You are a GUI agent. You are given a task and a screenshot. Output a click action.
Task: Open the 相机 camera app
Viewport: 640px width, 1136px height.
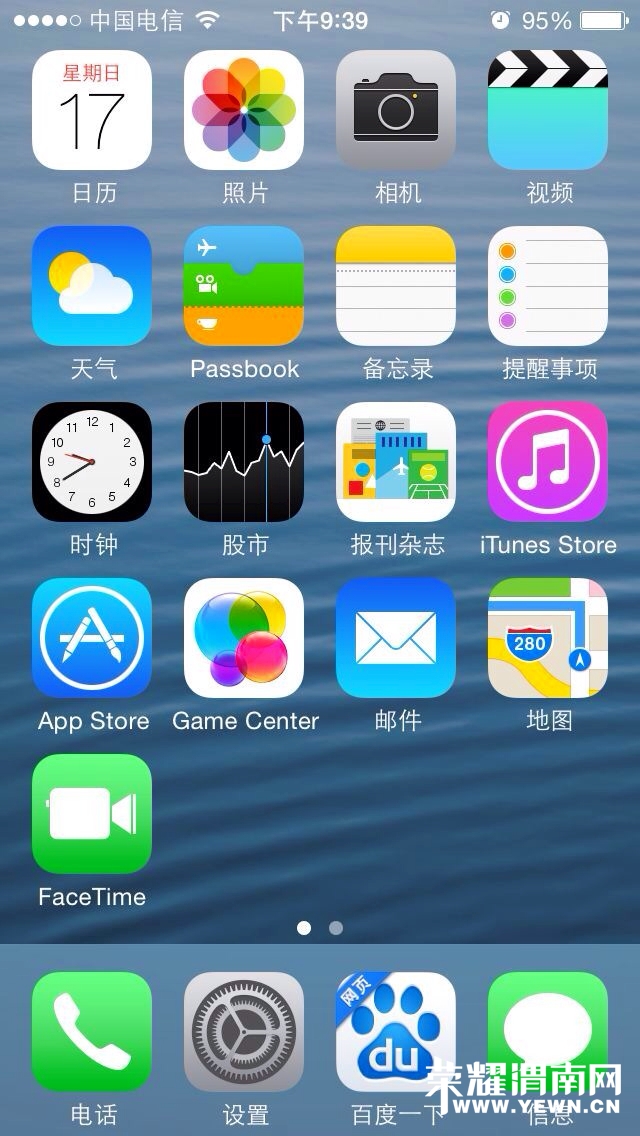[396, 110]
